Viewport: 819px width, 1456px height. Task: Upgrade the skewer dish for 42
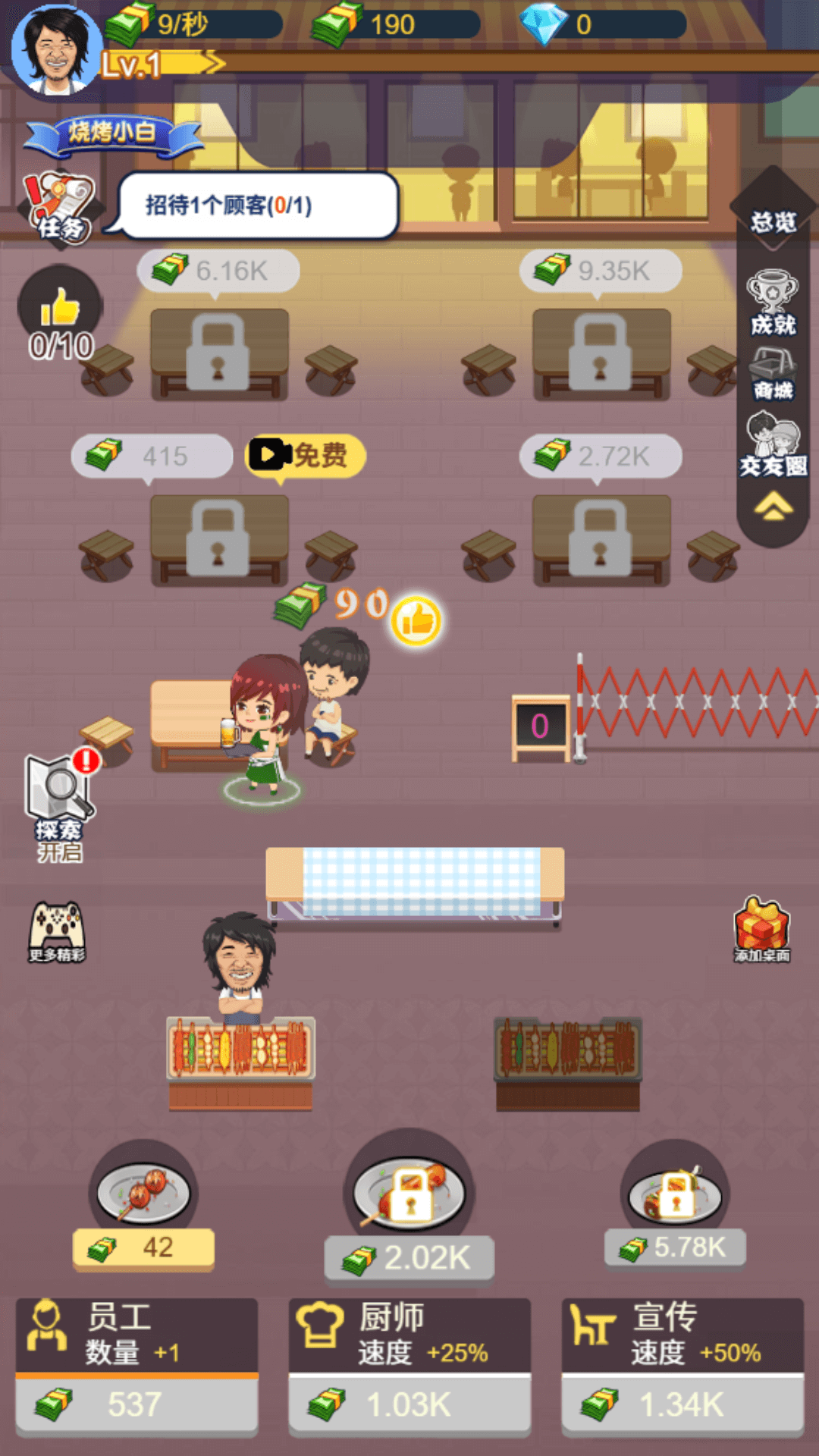[143, 1247]
